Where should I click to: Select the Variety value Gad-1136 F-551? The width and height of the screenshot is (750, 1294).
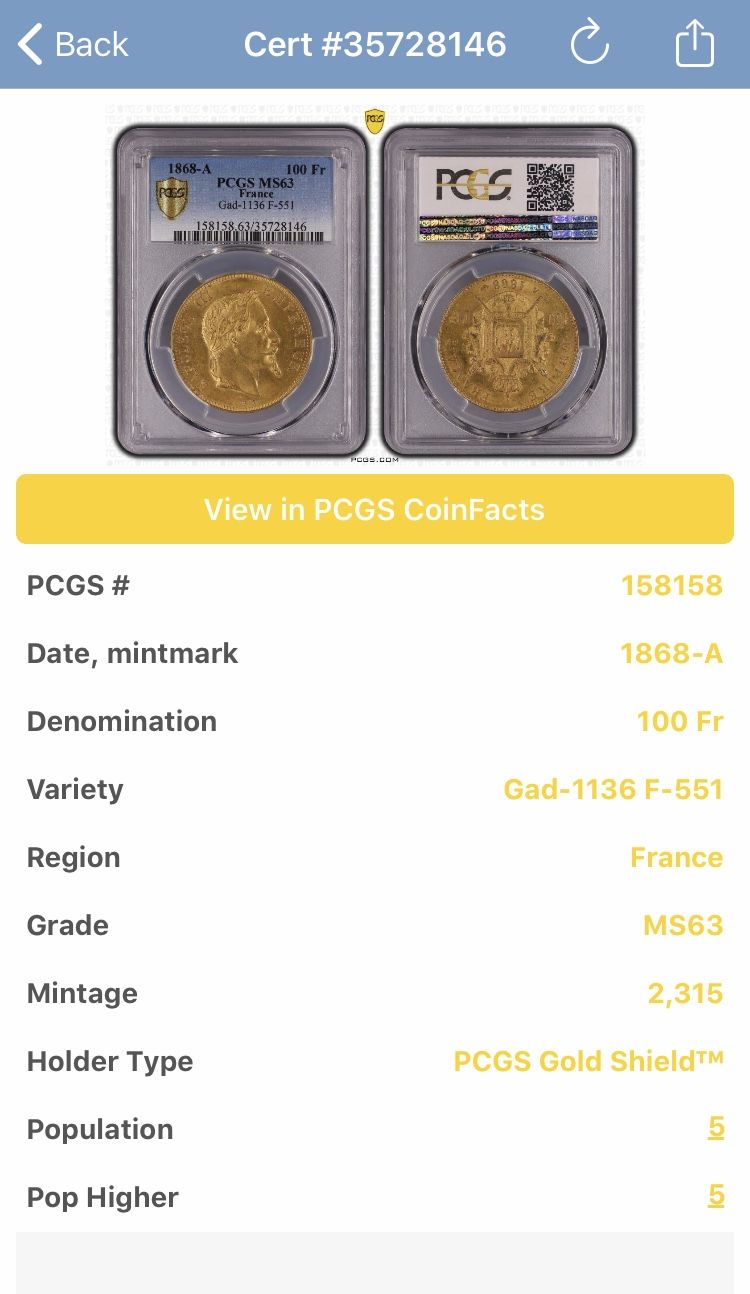(612, 789)
